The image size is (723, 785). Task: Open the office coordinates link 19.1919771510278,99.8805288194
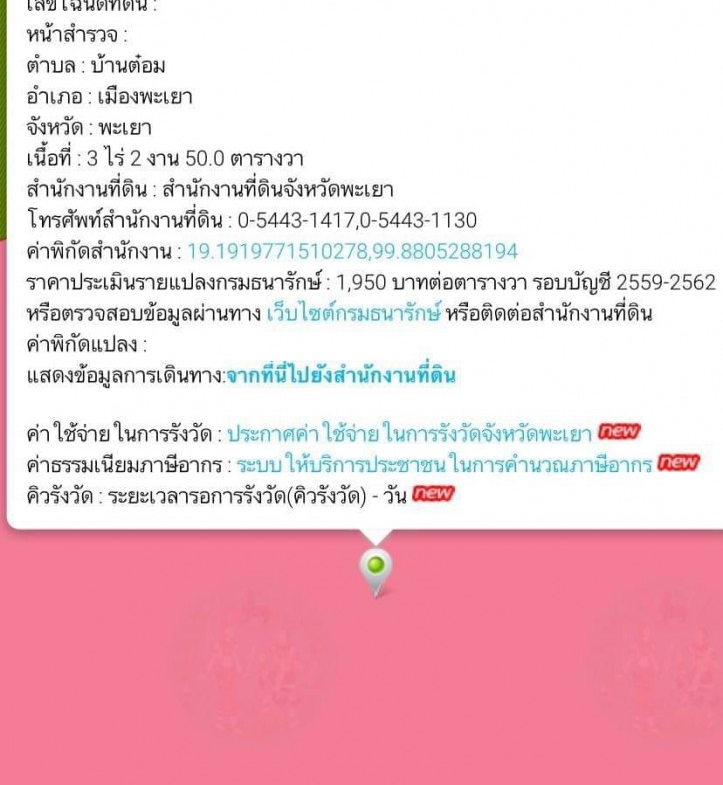(x=352, y=251)
